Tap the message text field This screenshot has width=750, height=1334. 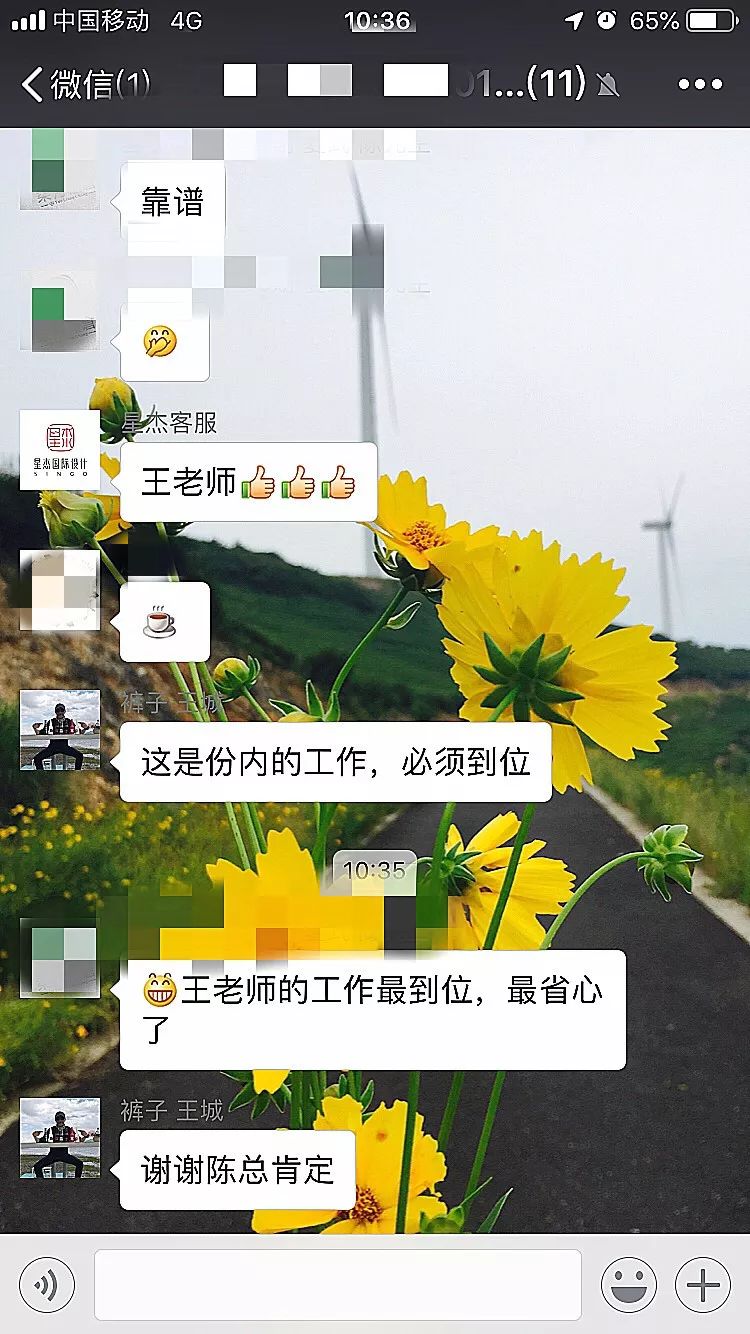click(338, 1285)
